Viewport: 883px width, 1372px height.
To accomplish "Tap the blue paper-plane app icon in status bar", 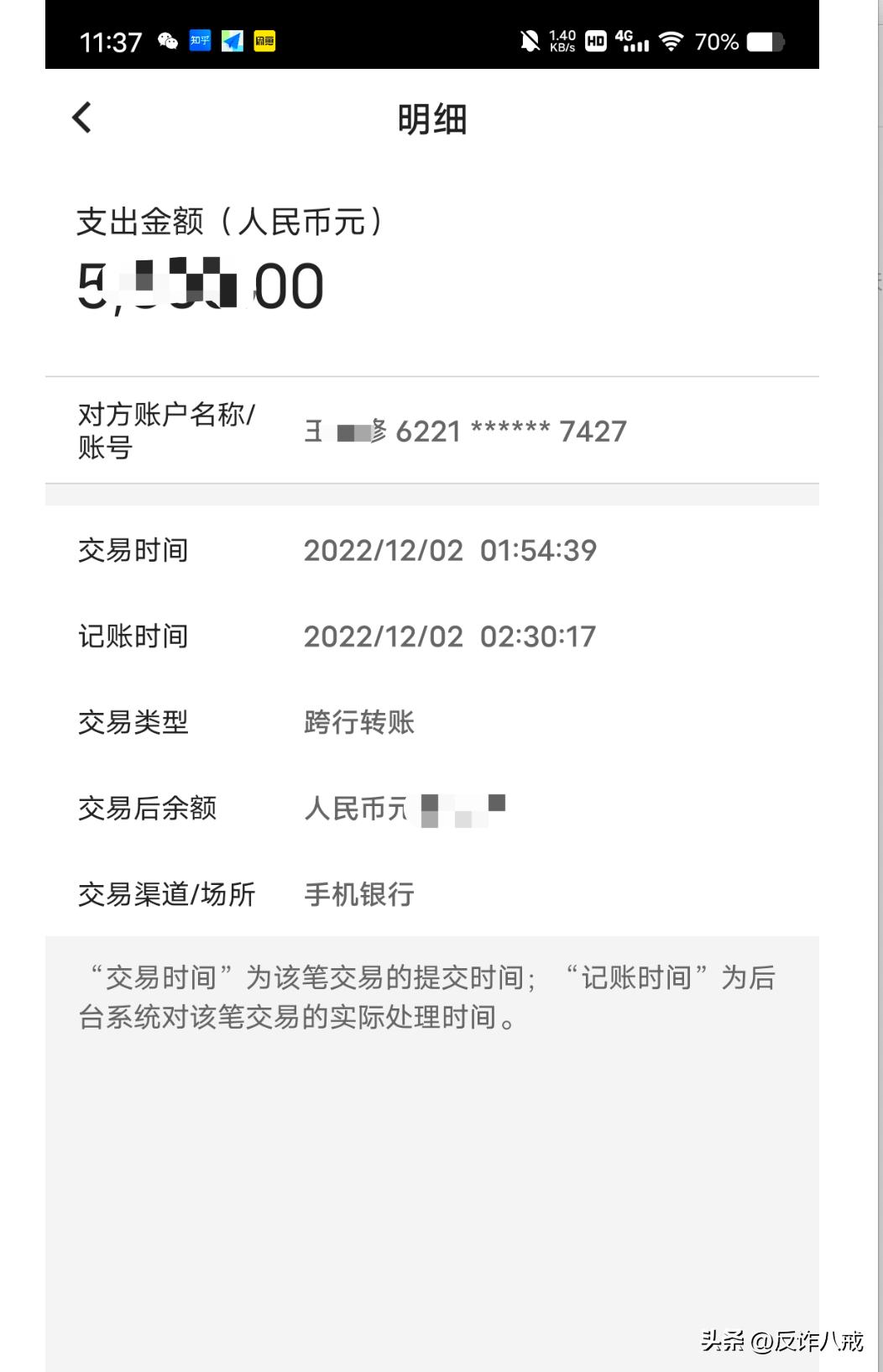I will click(233, 41).
